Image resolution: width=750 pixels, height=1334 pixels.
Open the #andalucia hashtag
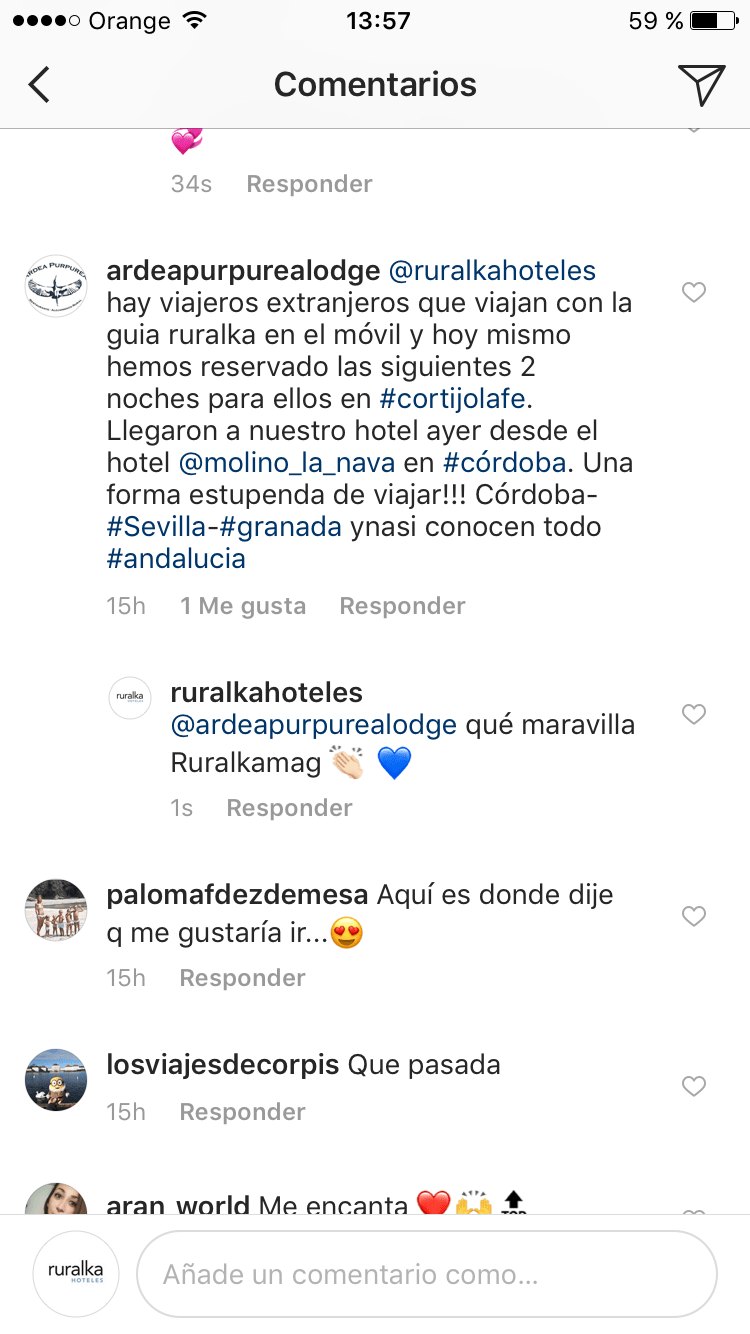pyautogui.click(x=176, y=558)
